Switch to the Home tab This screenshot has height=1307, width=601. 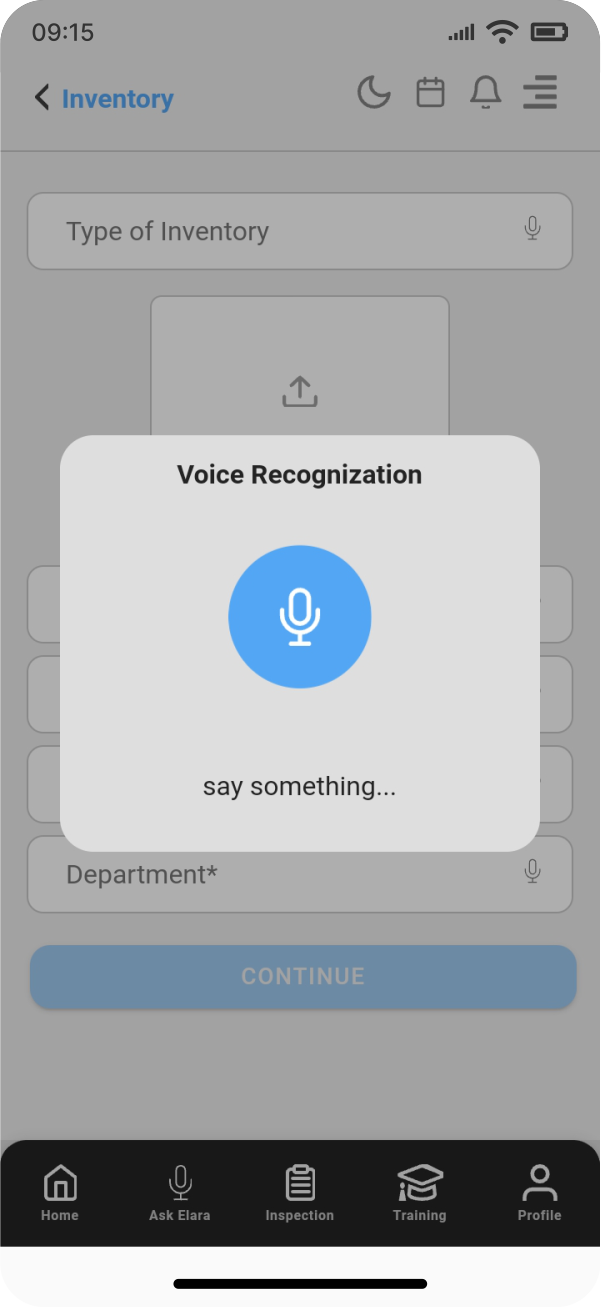[60, 1193]
